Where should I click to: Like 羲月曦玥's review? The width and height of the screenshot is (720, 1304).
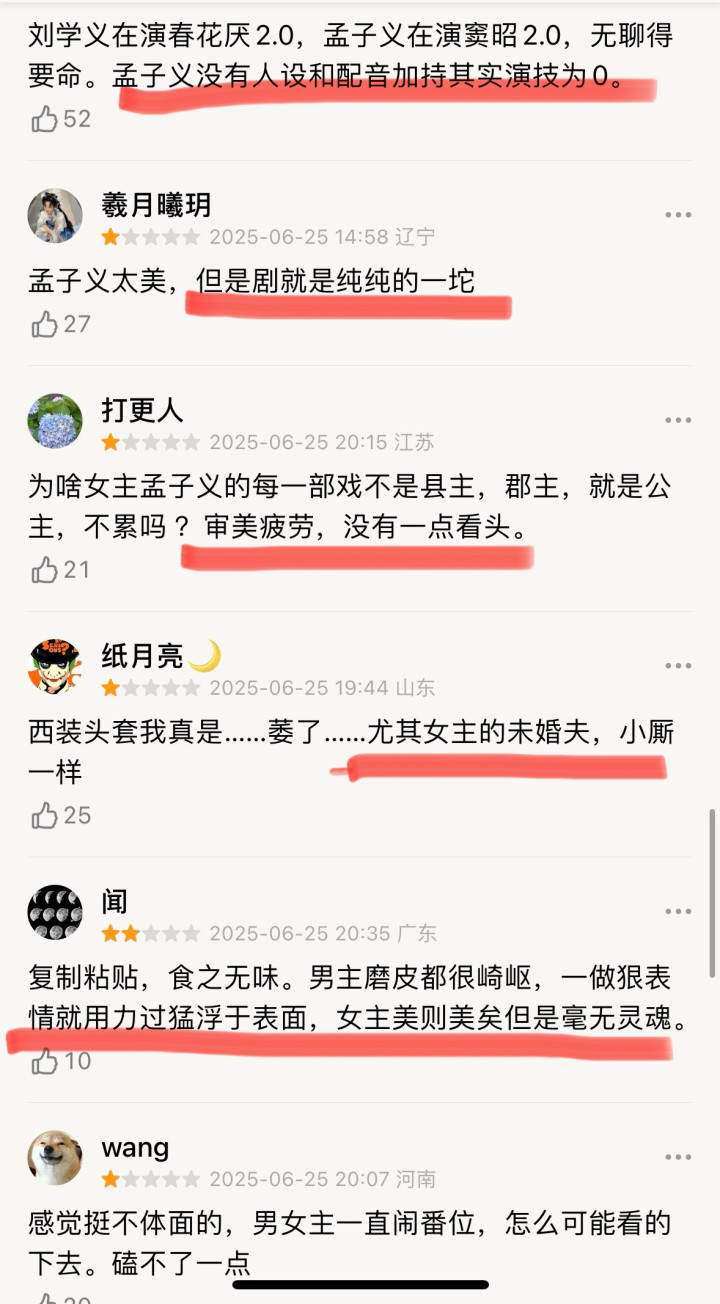45,324
